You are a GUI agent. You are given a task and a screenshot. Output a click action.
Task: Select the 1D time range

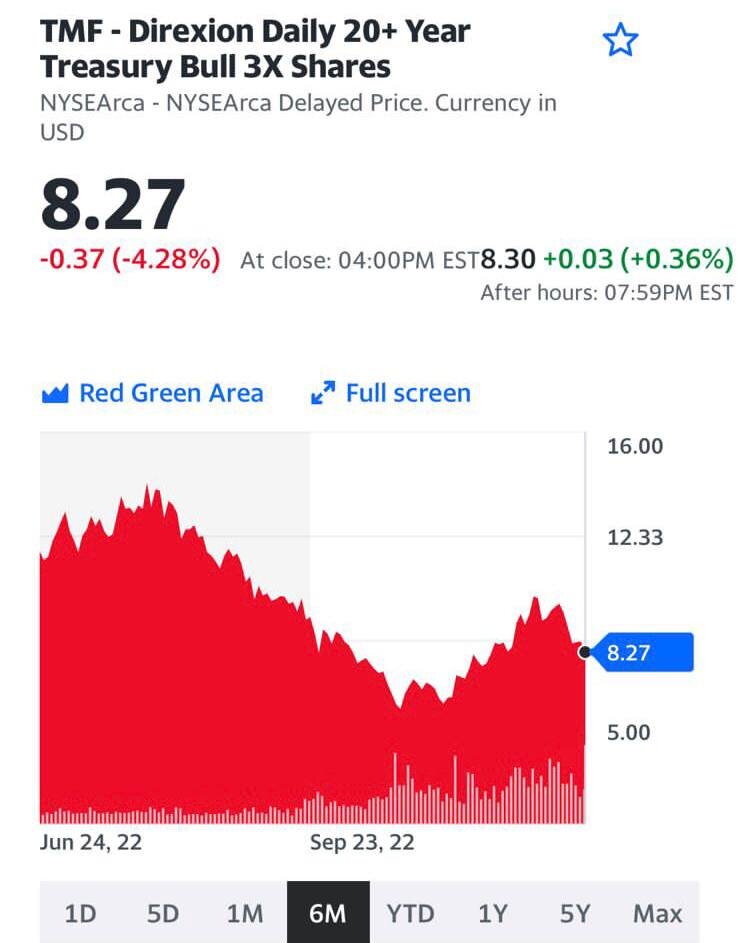point(83,912)
